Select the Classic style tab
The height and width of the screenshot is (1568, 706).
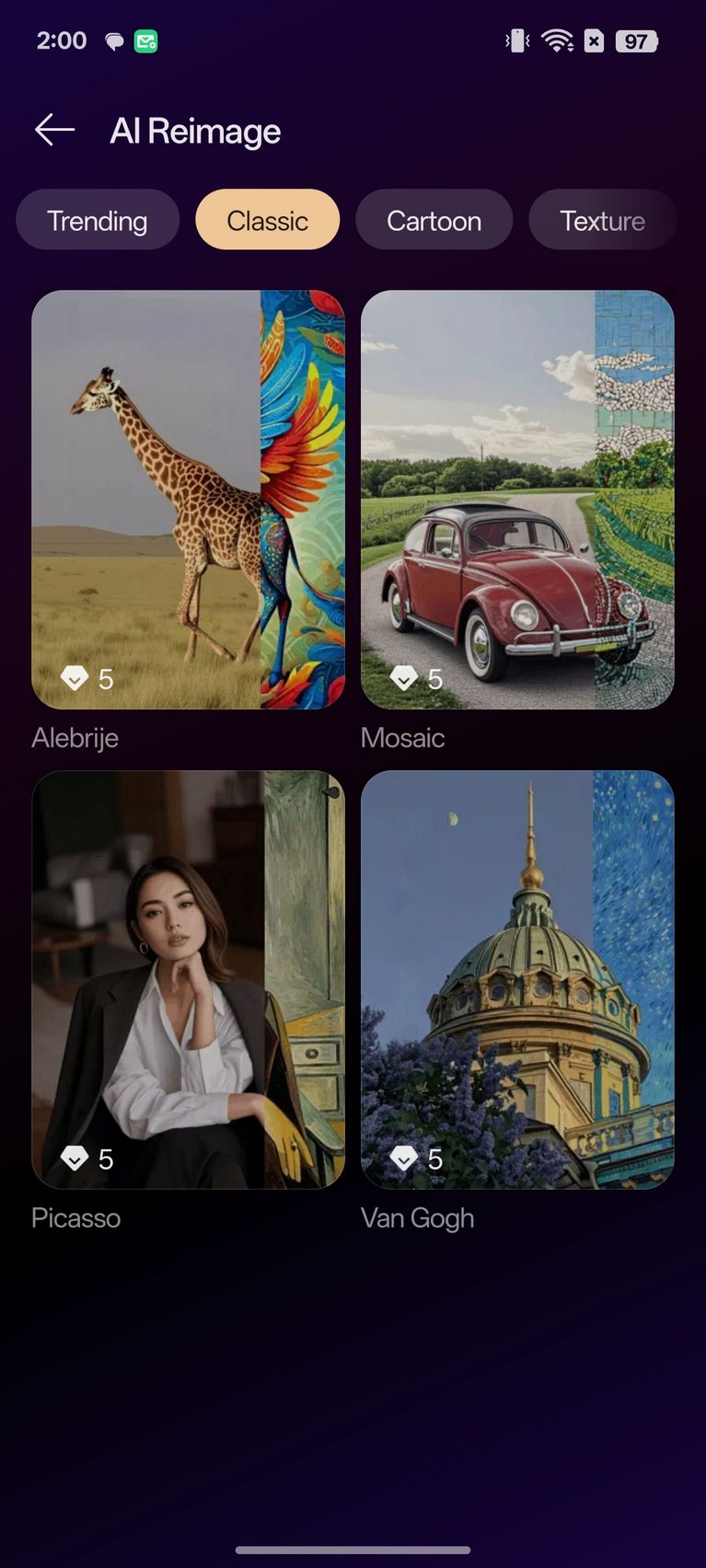[x=268, y=220]
